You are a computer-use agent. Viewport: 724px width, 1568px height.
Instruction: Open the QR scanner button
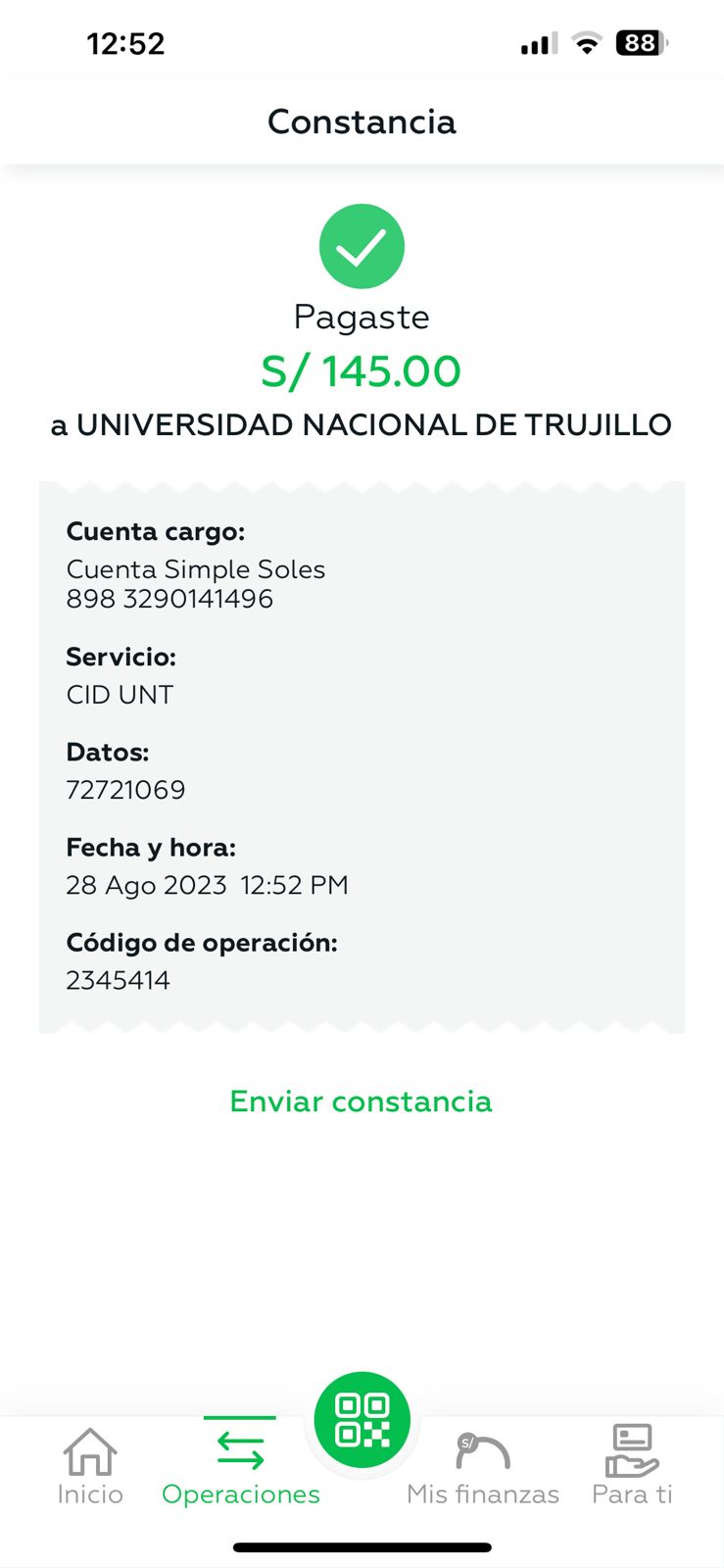pyautogui.click(x=362, y=1420)
